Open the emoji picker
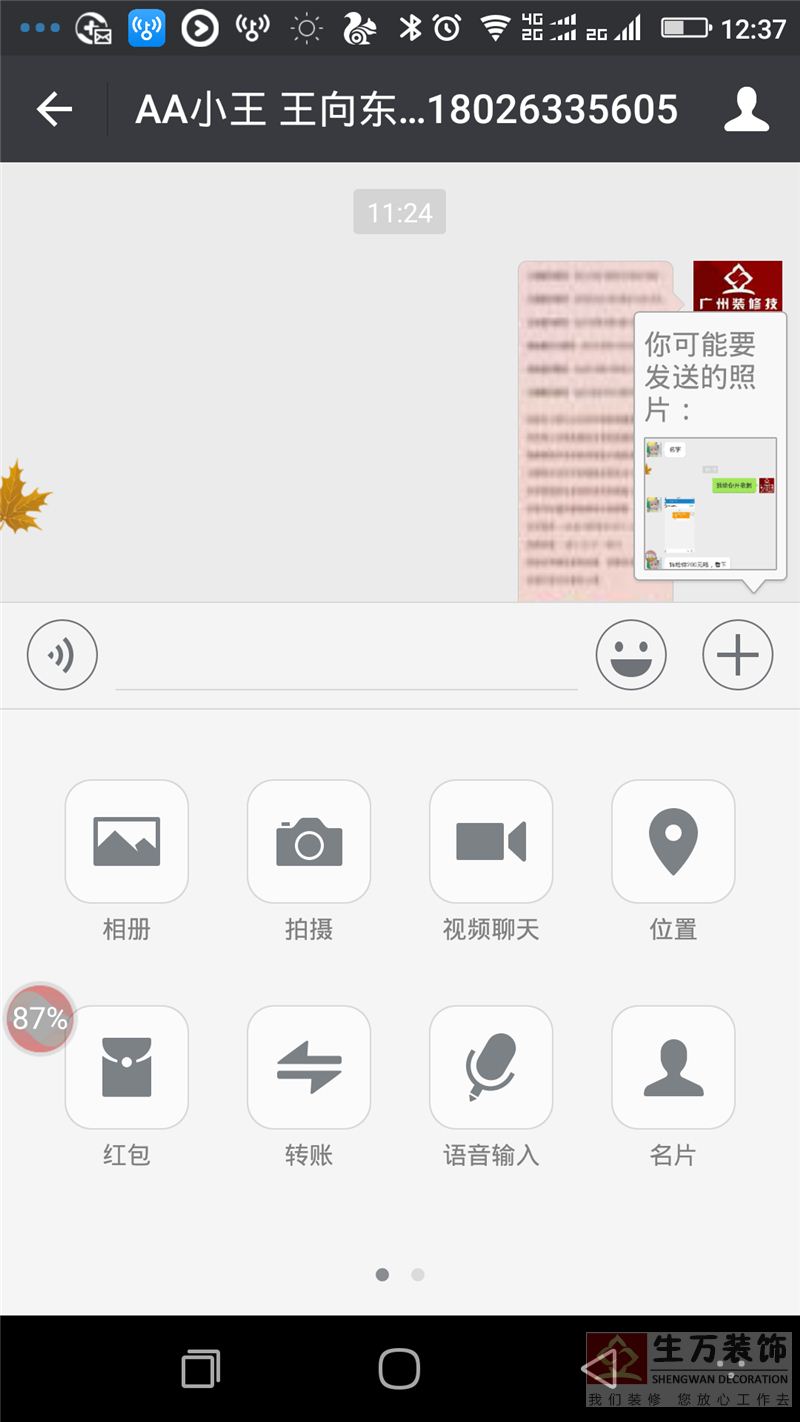Image resolution: width=800 pixels, height=1422 pixels. pyautogui.click(x=631, y=656)
